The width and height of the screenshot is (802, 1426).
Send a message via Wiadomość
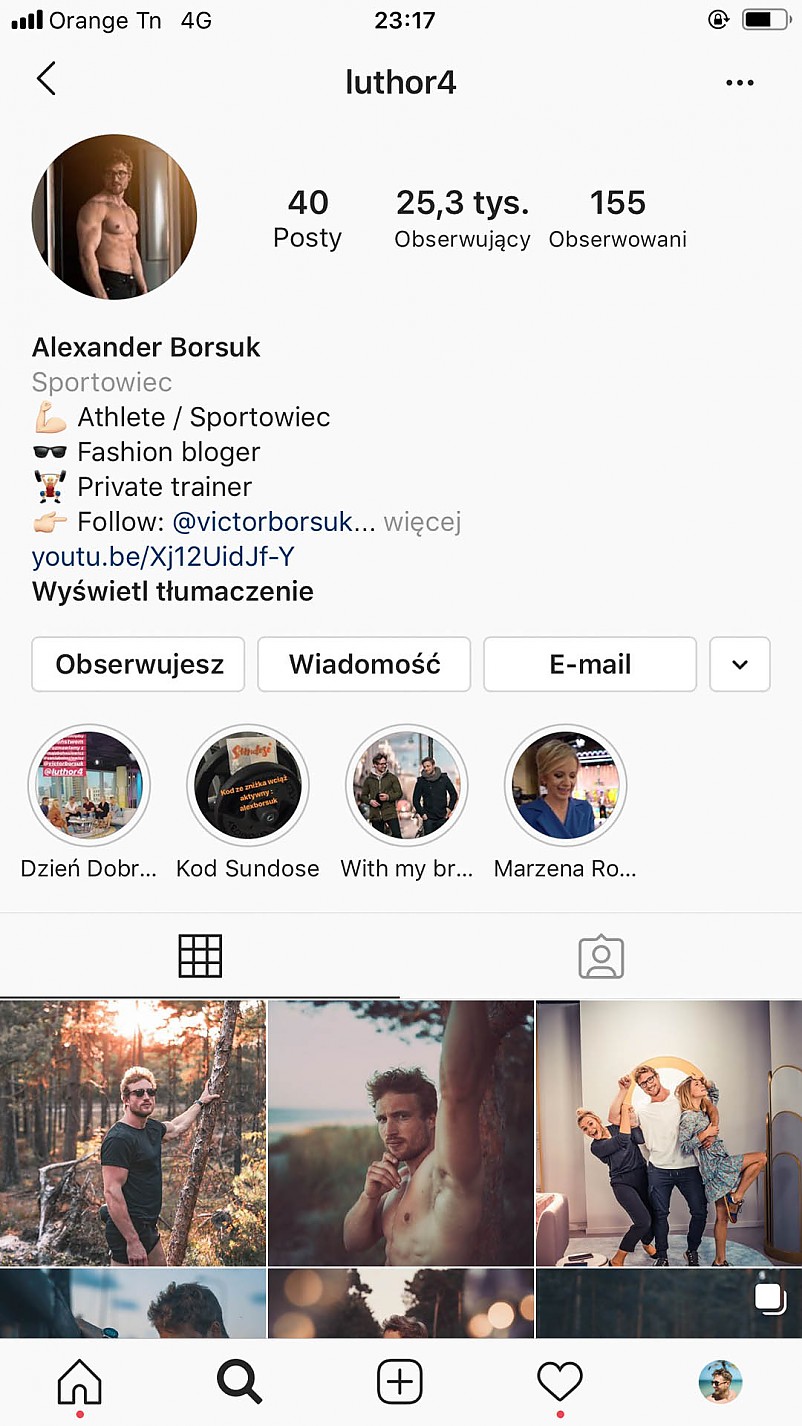point(364,664)
